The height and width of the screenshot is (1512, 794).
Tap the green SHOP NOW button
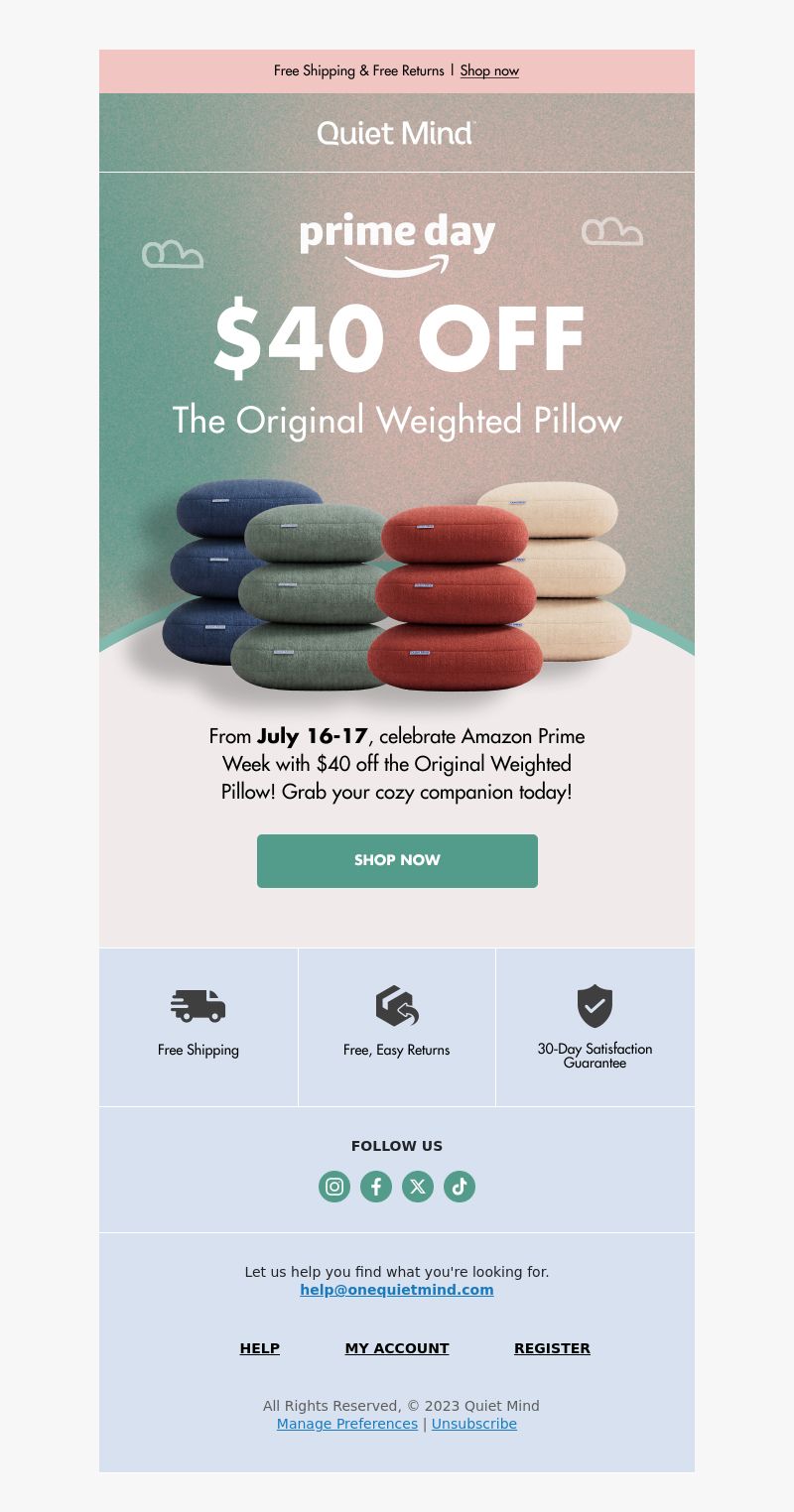coord(397,861)
